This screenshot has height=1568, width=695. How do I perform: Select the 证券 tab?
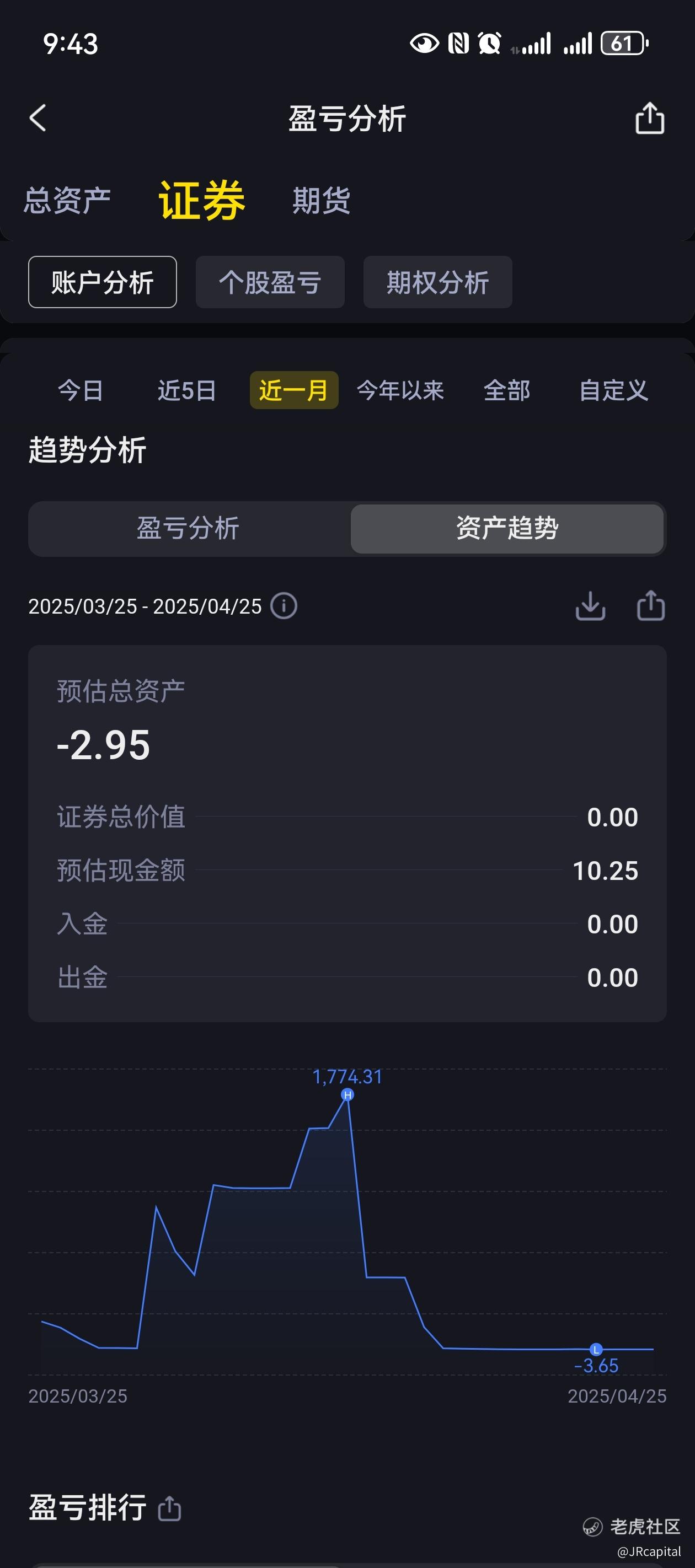tap(202, 200)
